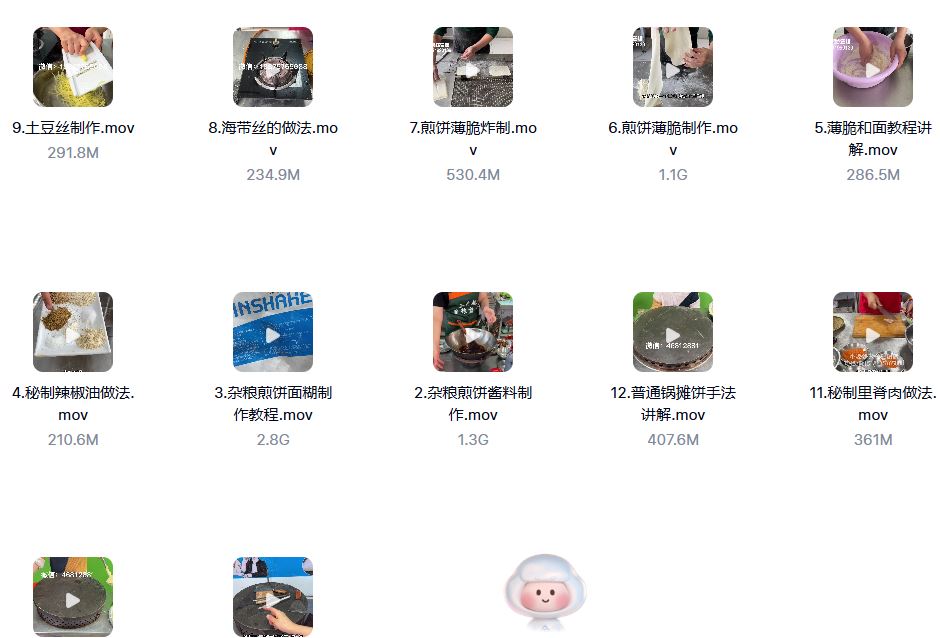Image resolution: width=940 pixels, height=638 pixels.
Task: Tap the 2.杂粮煎饼酱料制作.mov file
Action: (x=473, y=332)
